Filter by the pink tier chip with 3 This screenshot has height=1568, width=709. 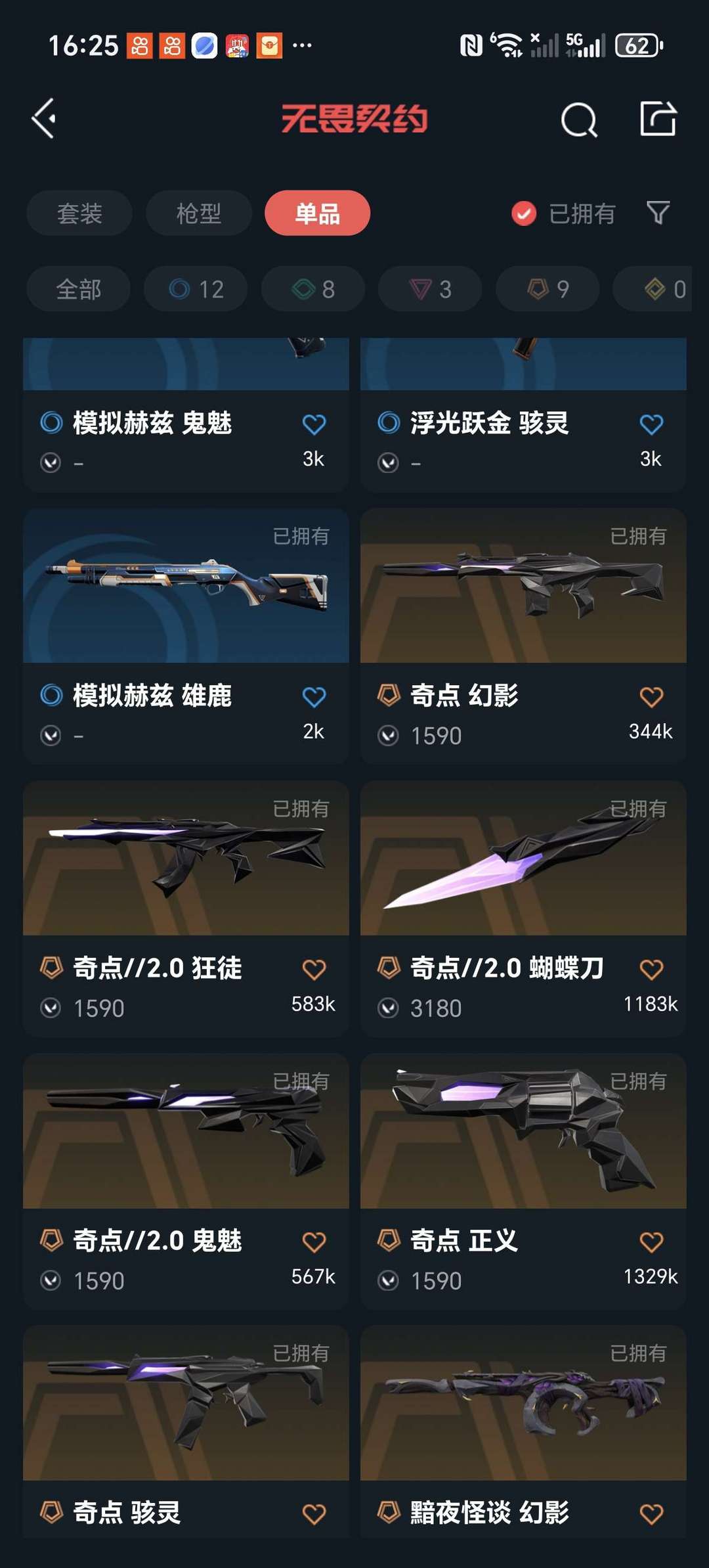[x=430, y=289]
